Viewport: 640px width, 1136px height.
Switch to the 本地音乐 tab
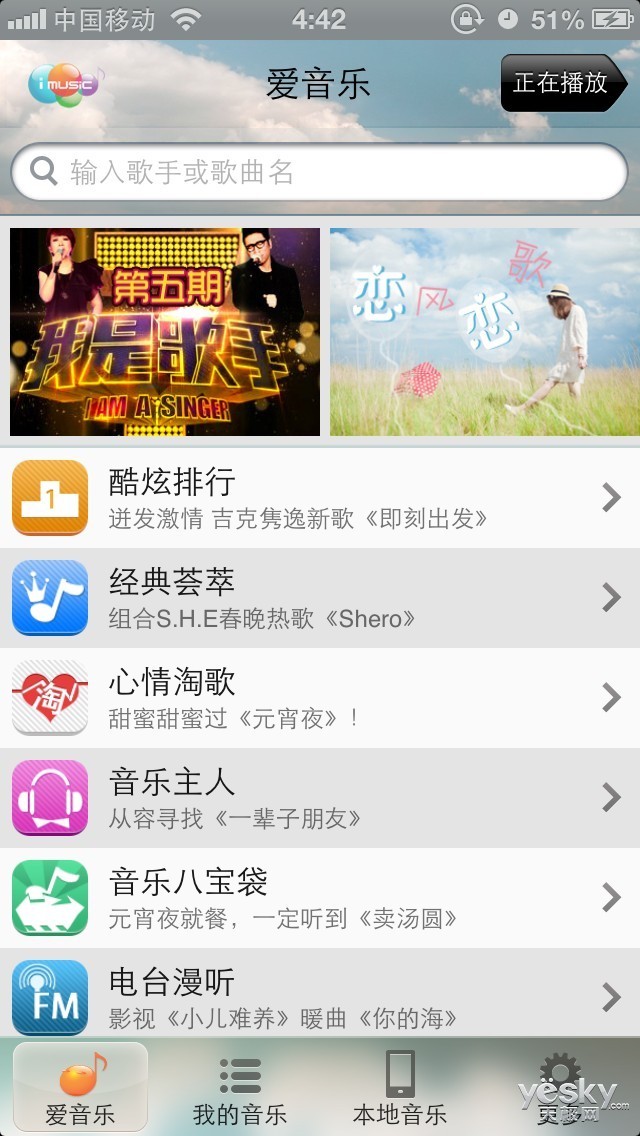pos(399,1086)
